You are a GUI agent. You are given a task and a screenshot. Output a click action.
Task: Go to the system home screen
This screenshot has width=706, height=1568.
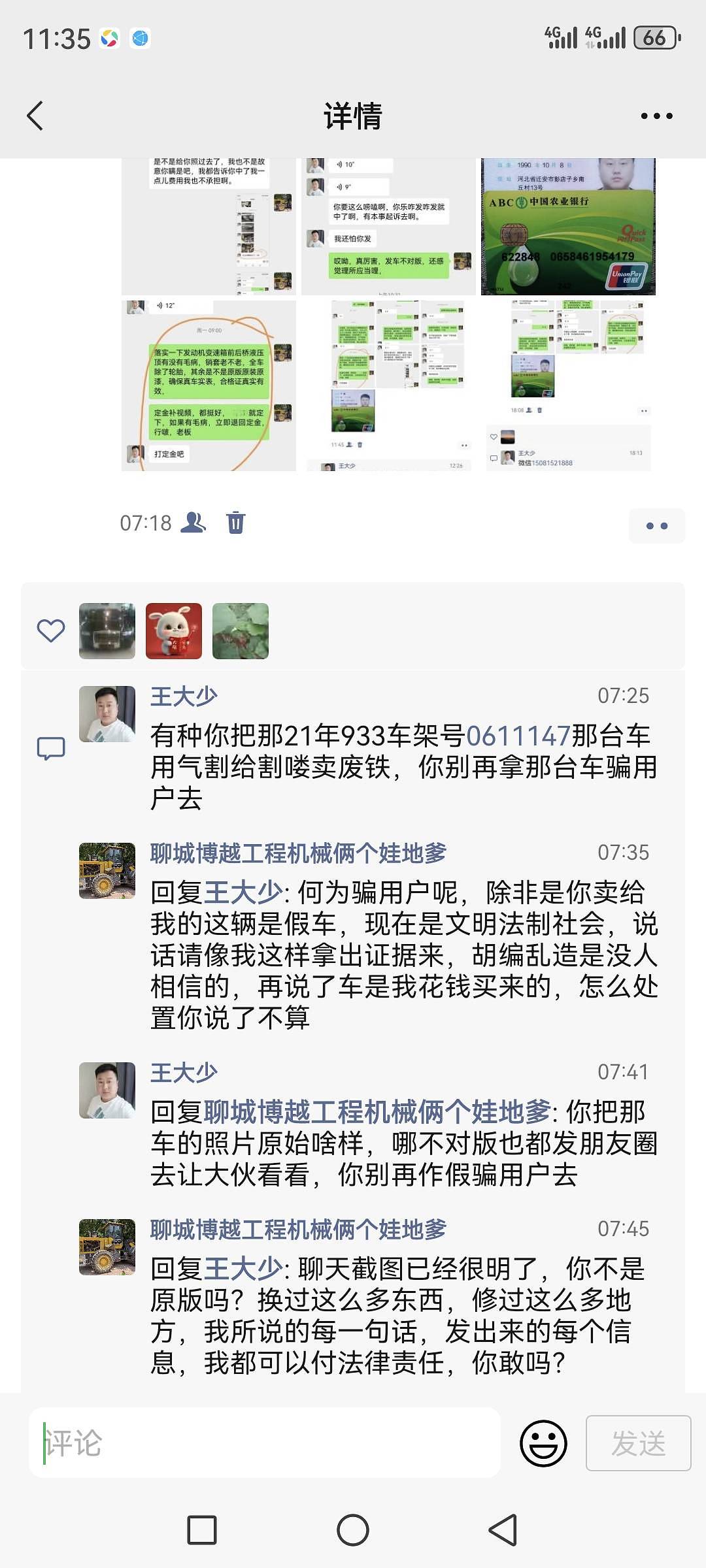(x=353, y=1529)
